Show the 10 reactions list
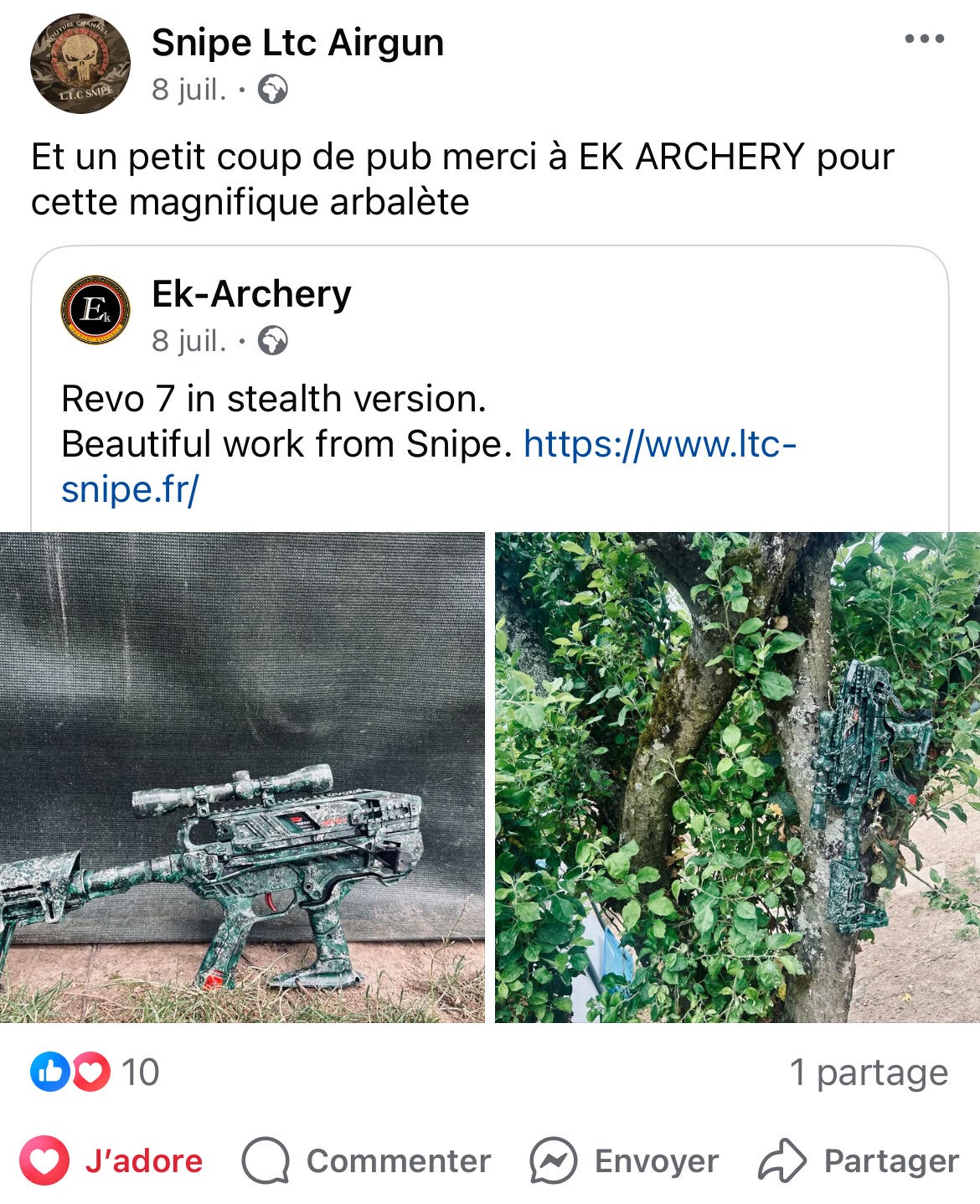Screen dimensions: 980x1204 [94, 1072]
